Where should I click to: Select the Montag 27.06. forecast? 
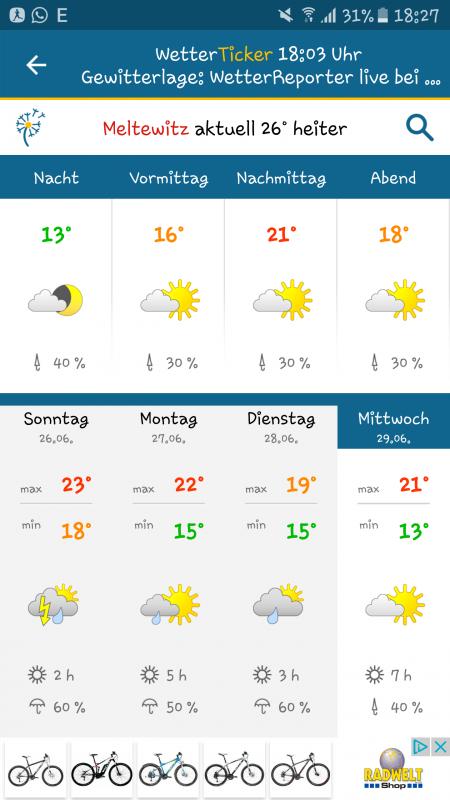point(169,564)
